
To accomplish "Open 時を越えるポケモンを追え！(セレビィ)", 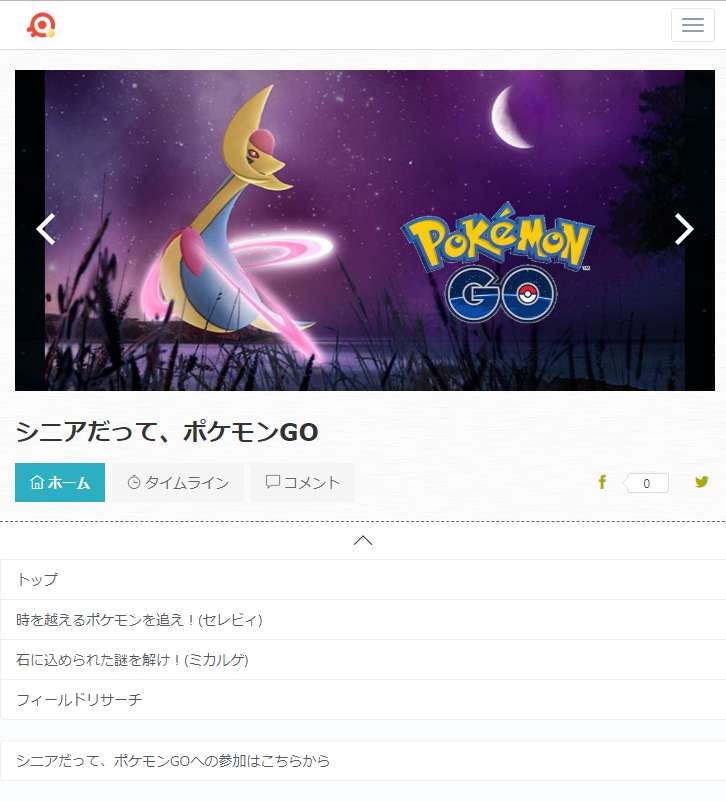I will [139, 620].
